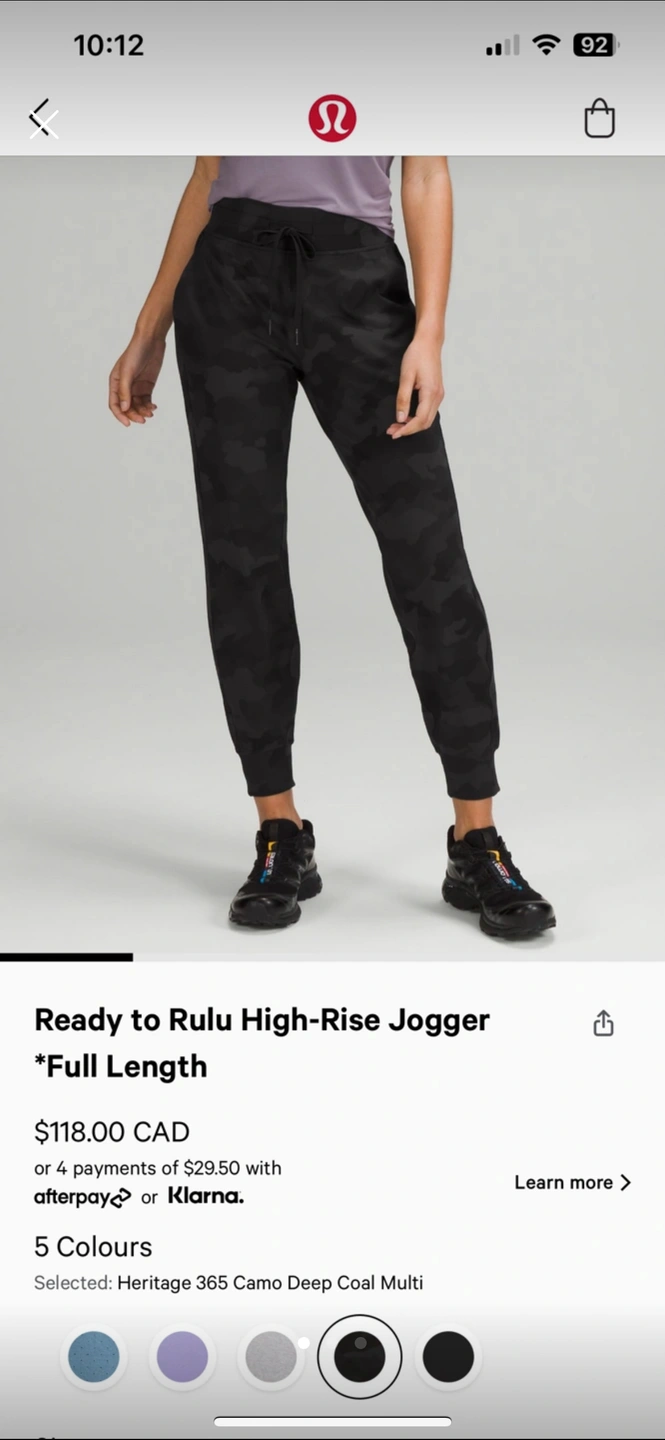Viewport: 665px width, 1440px height.
Task: Open Learn more about payment options
Action: pyautogui.click(x=572, y=1182)
